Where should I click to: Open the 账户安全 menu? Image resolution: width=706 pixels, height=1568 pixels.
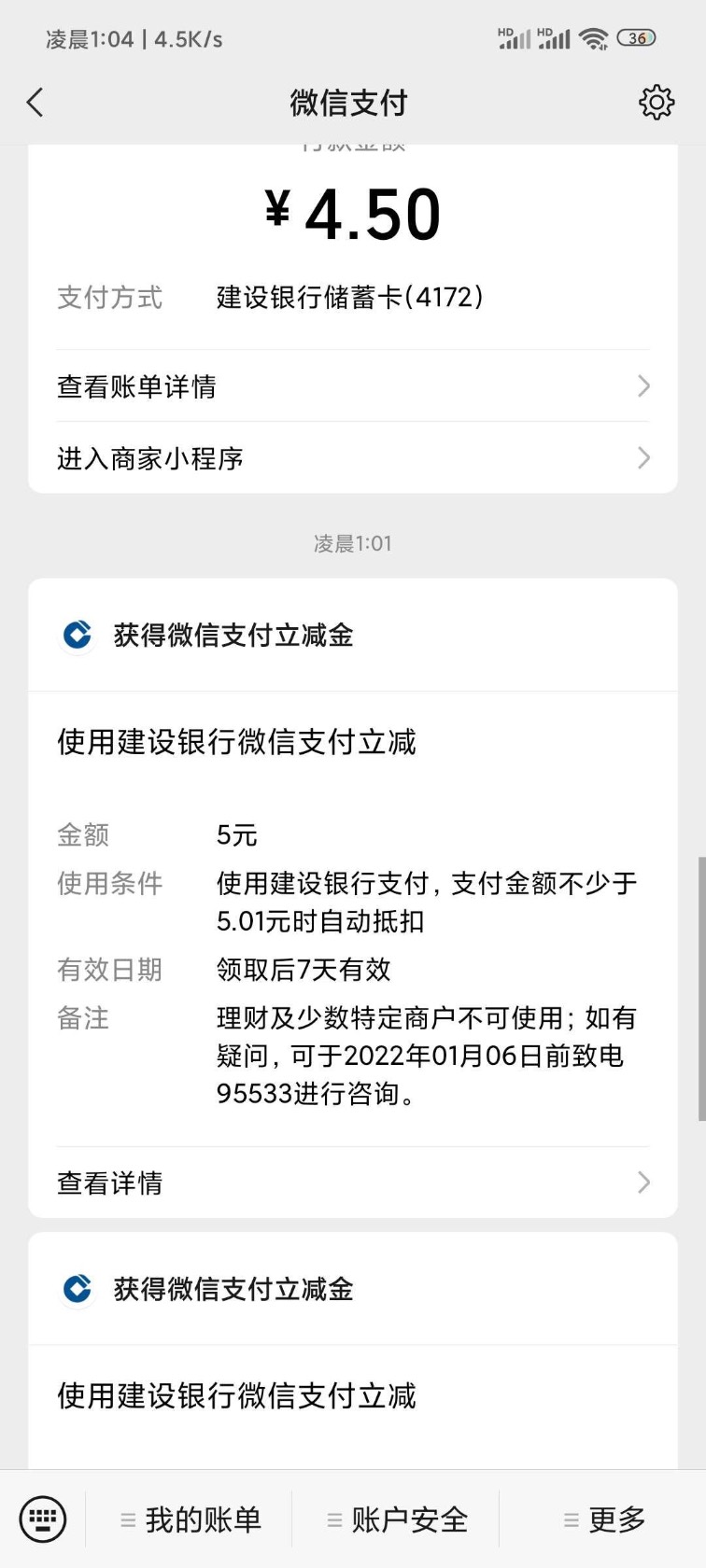tap(397, 1519)
